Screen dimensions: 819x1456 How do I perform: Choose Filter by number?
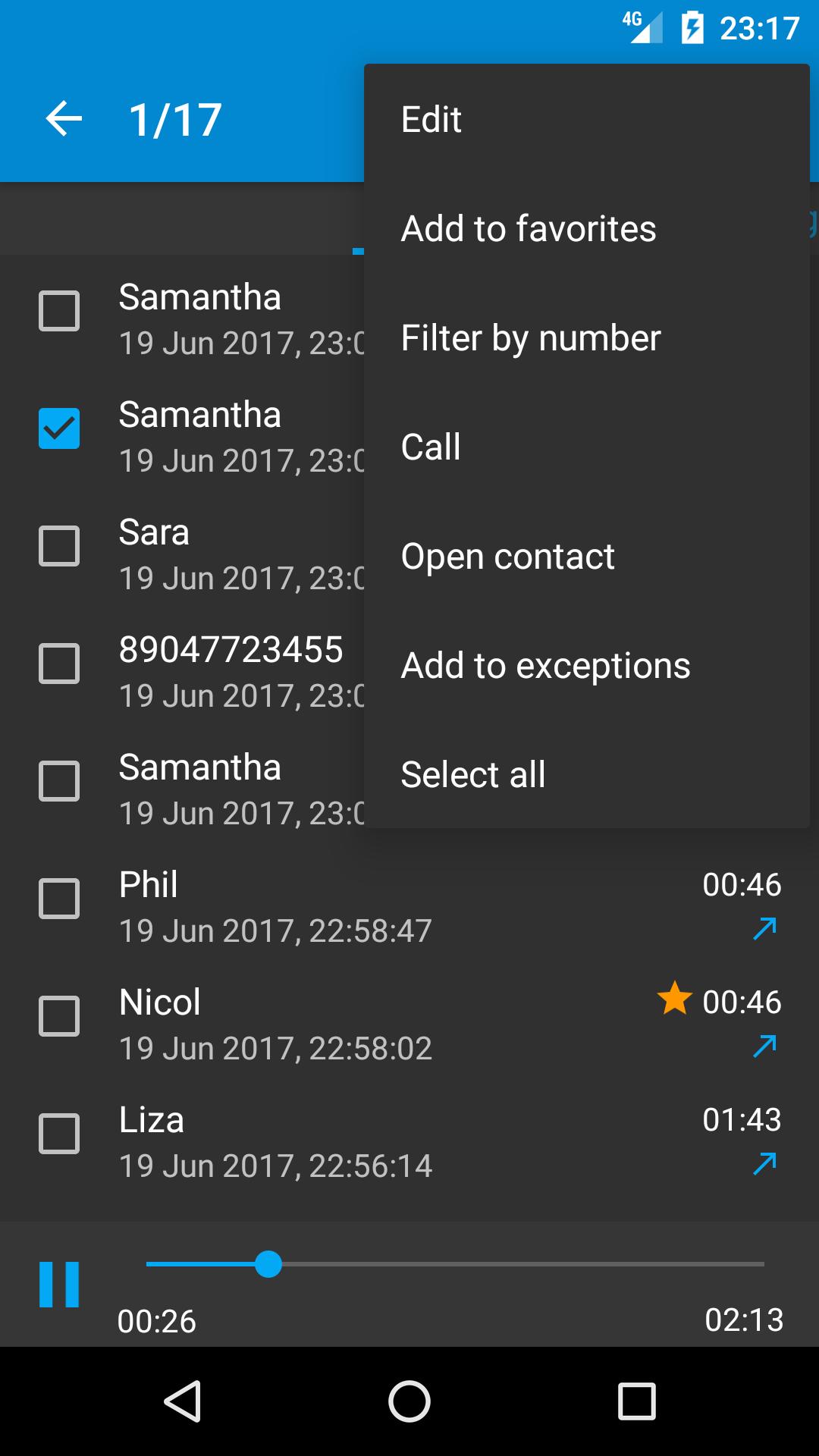pos(531,337)
